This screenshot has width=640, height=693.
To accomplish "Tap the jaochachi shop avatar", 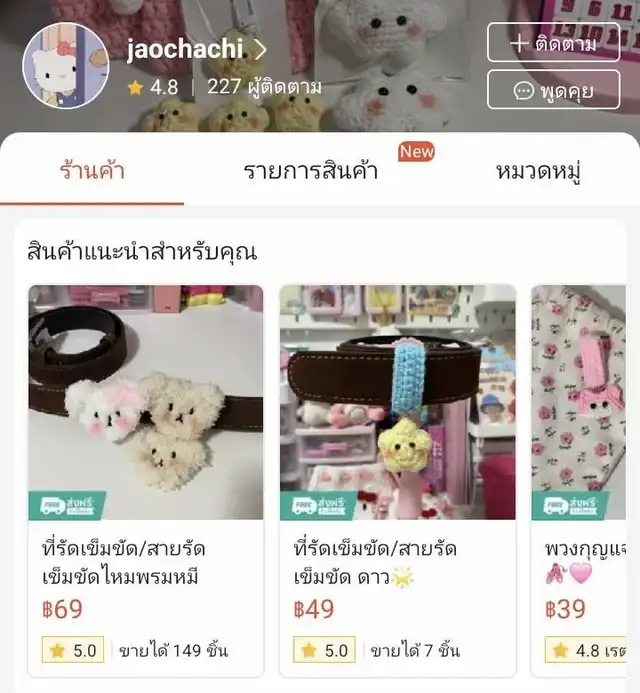I will 65,65.
